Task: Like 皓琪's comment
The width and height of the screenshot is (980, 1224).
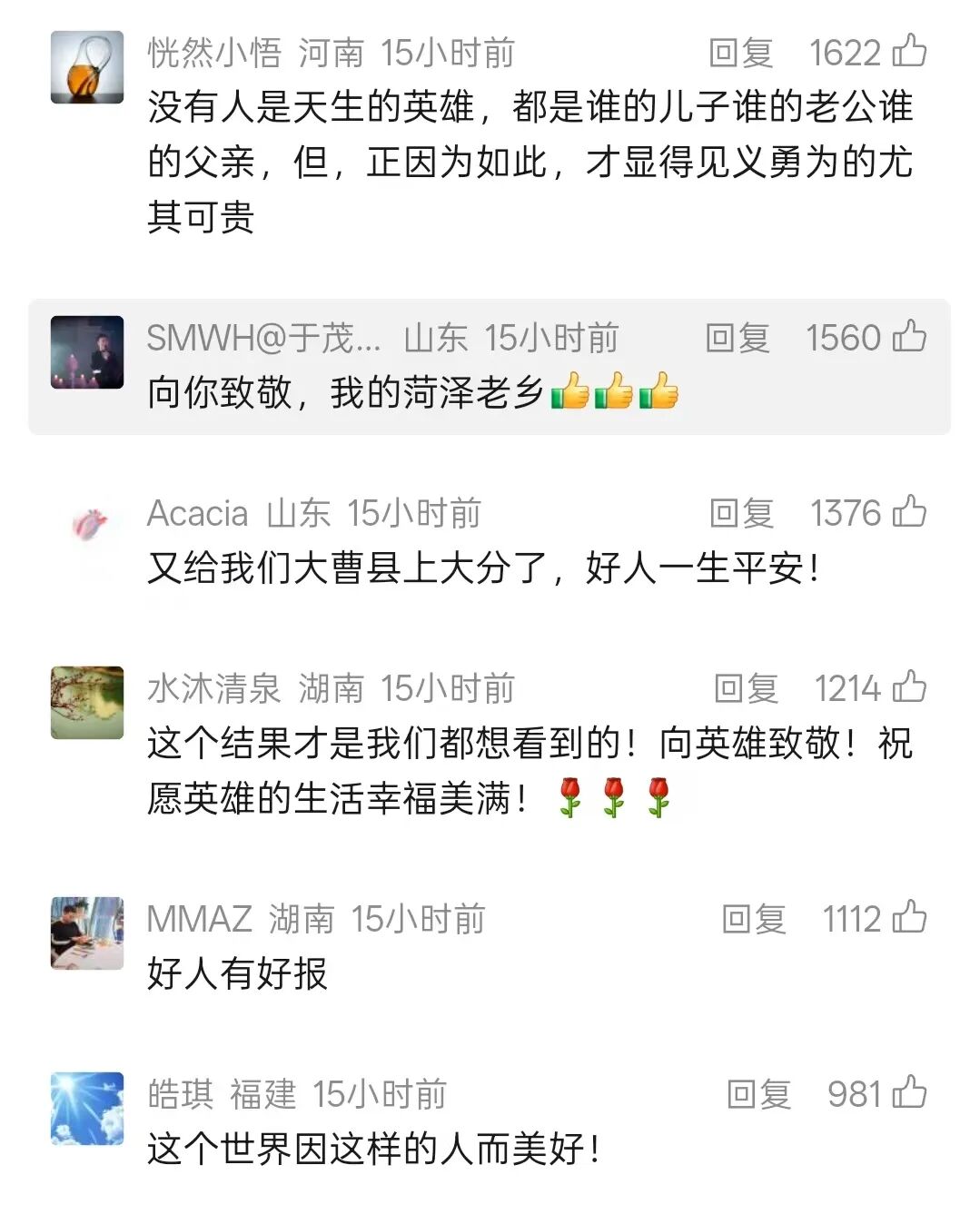Action: pyautogui.click(x=909, y=1093)
